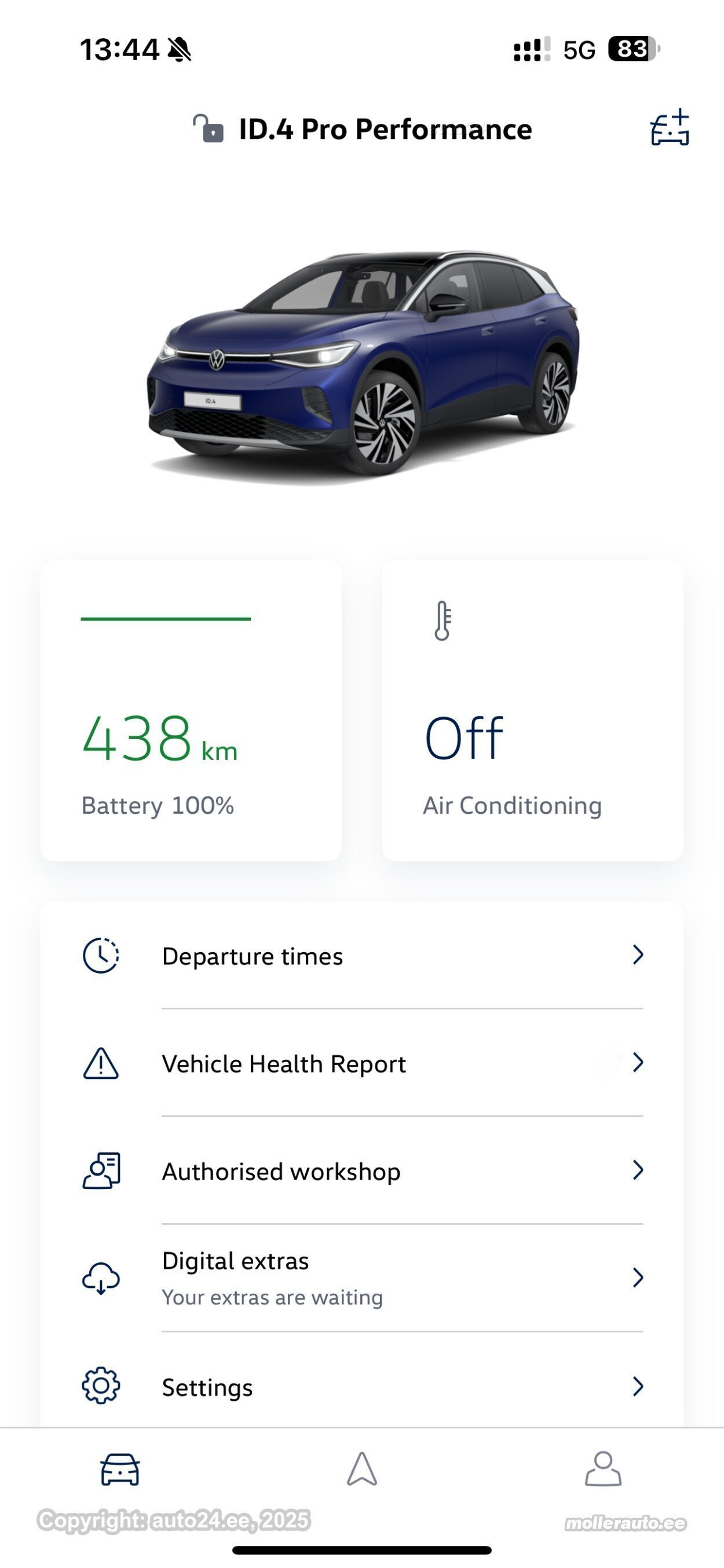Viewport: 724px width, 1568px height.
Task: Open Digital extras
Action: 361,1277
